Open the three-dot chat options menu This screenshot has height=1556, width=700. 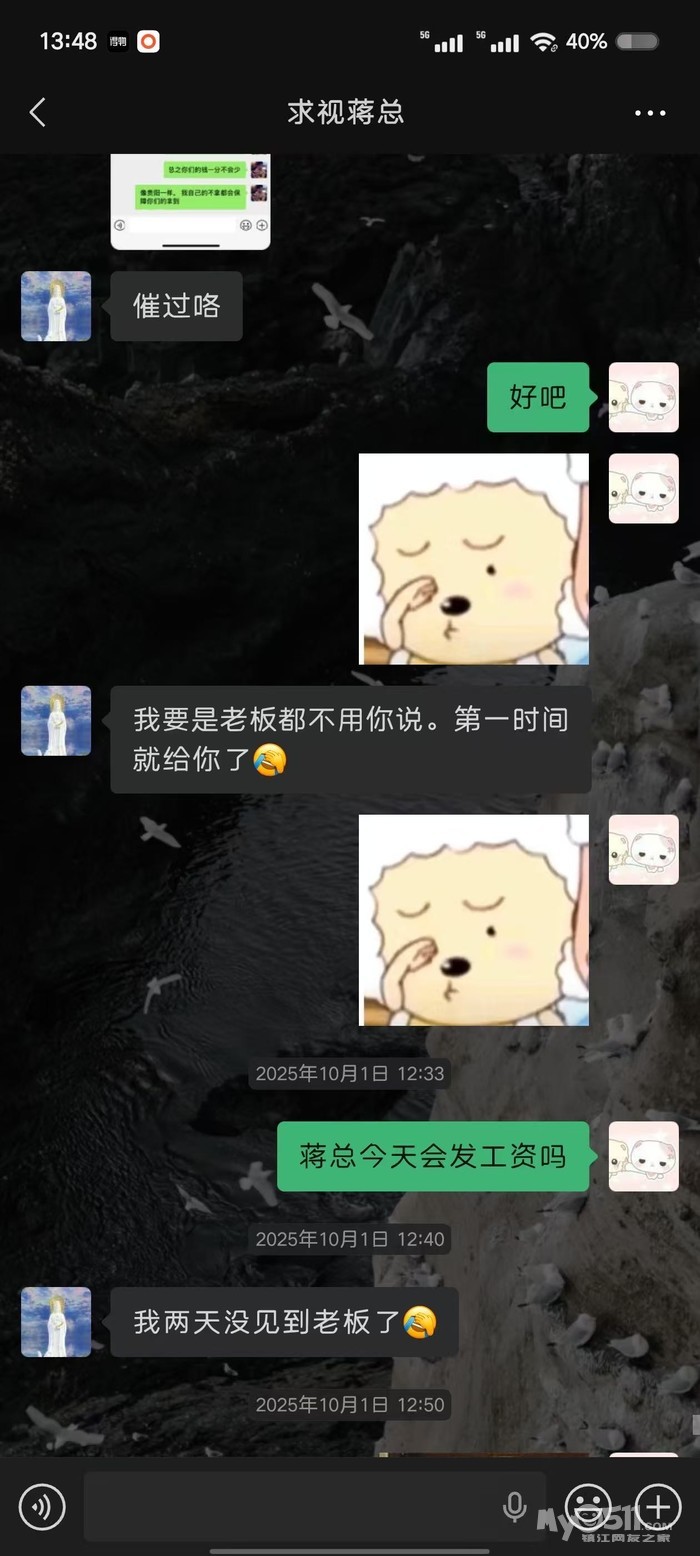coord(650,113)
